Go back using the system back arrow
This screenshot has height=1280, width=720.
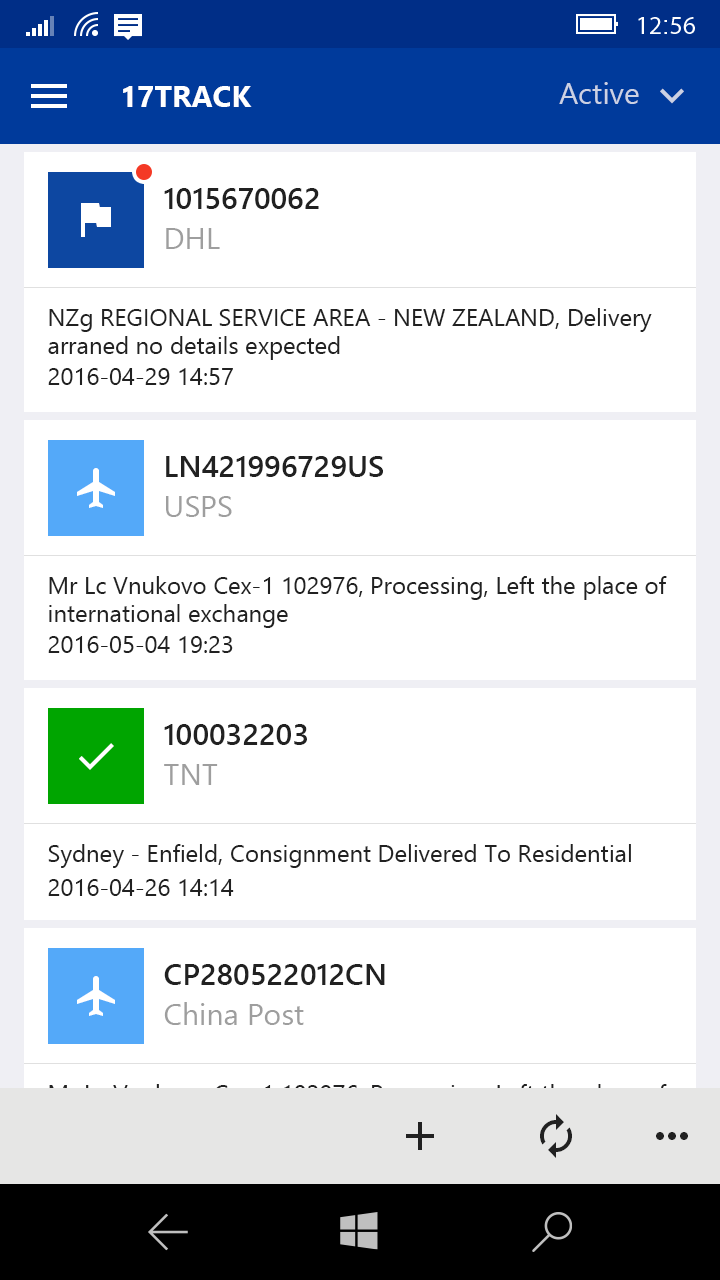(x=168, y=1232)
